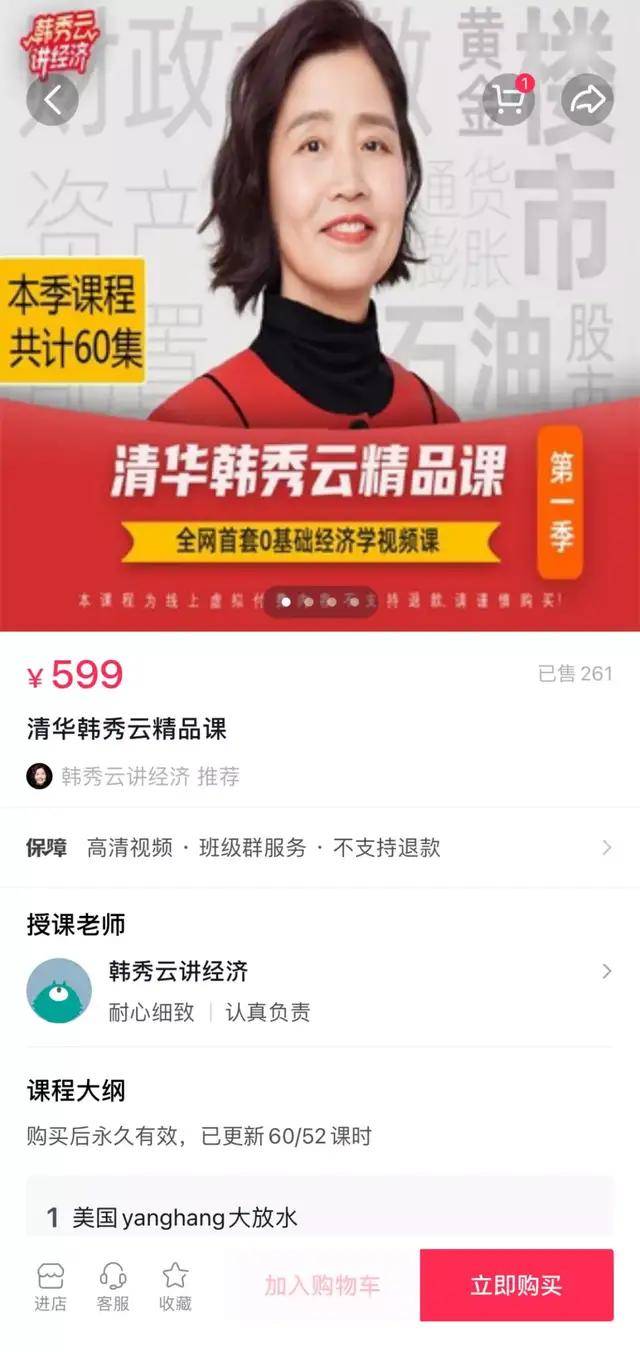The width and height of the screenshot is (640, 1352).
Task: Open the shopping cart icon
Action: click(x=508, y=100)
